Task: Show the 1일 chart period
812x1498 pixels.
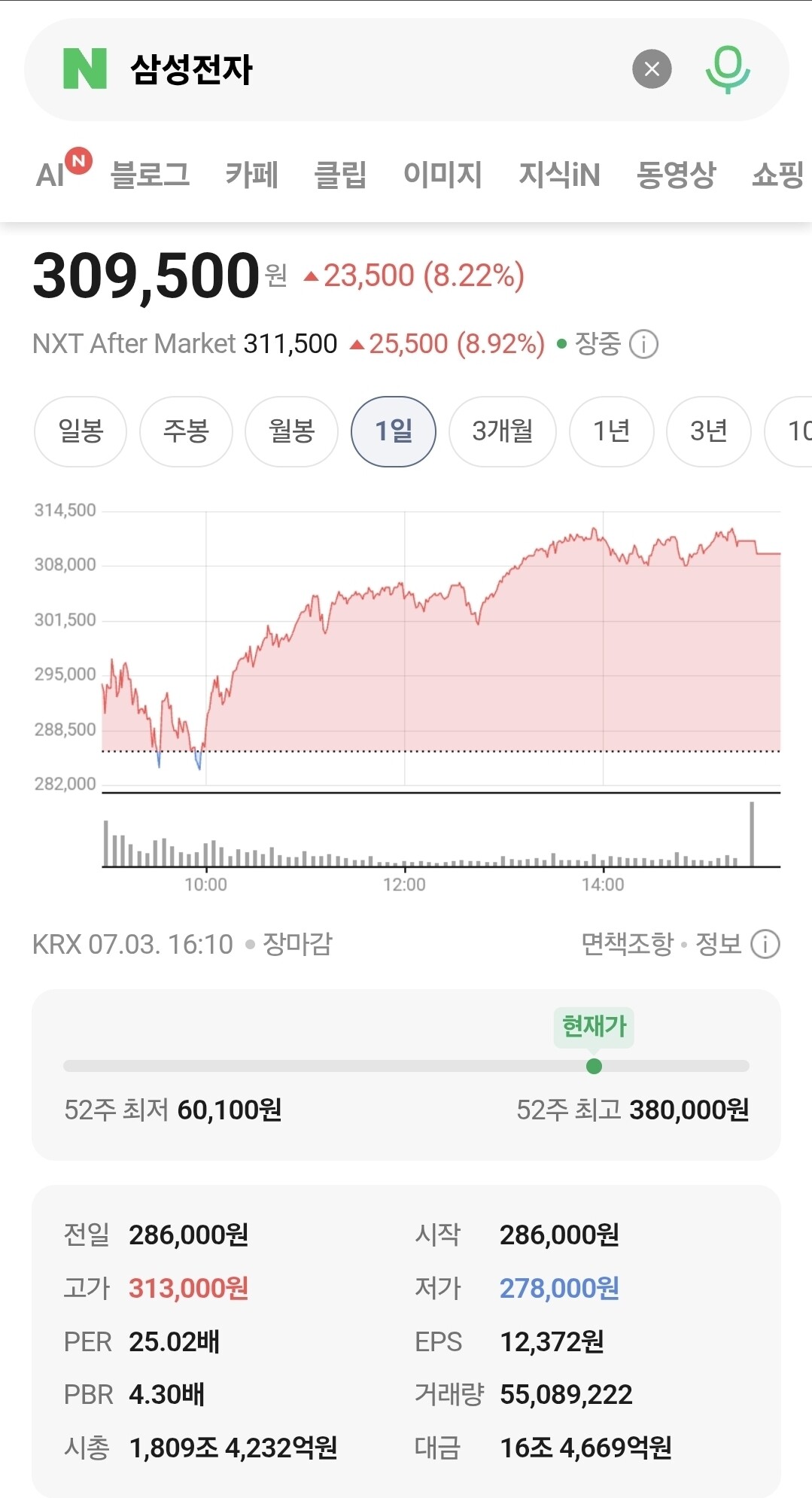Action: click(394, 431)
